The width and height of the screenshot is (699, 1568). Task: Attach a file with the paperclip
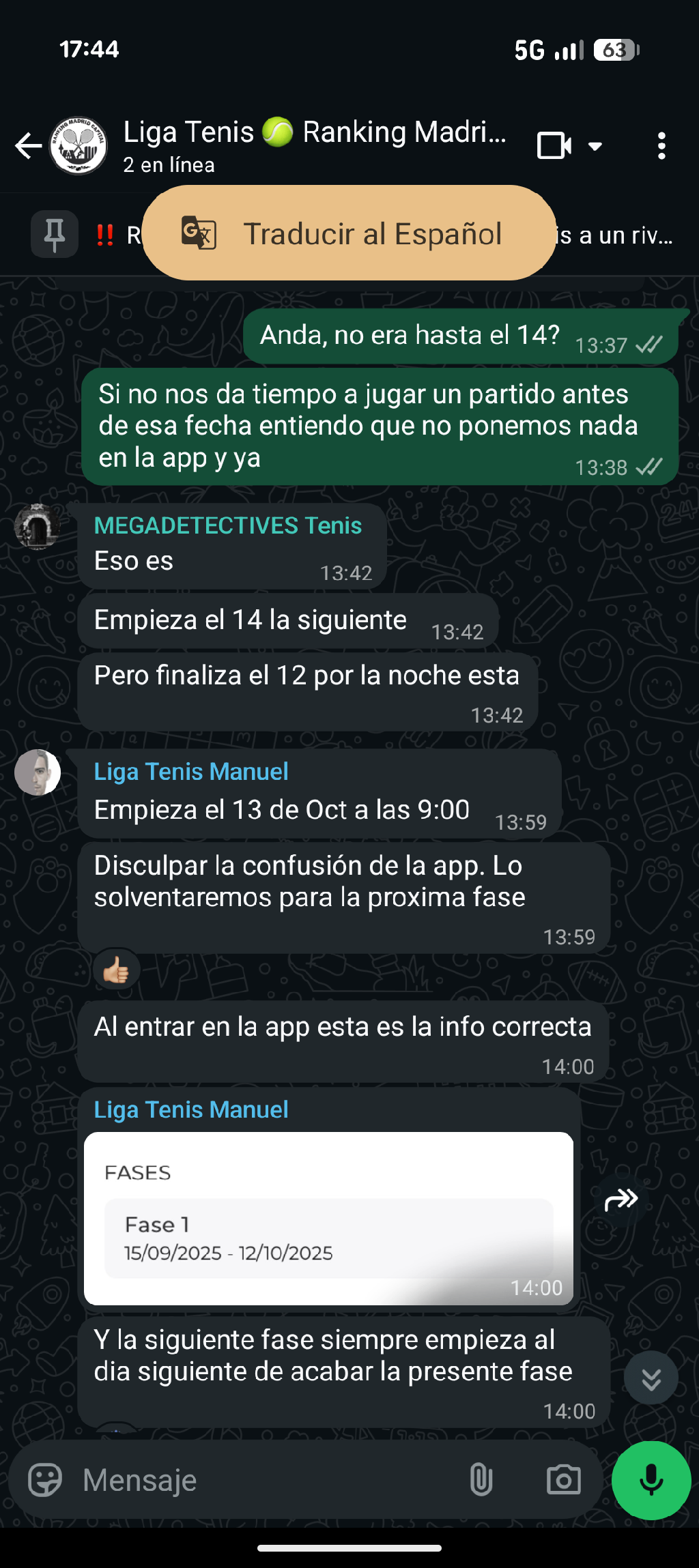(481, 1480)
